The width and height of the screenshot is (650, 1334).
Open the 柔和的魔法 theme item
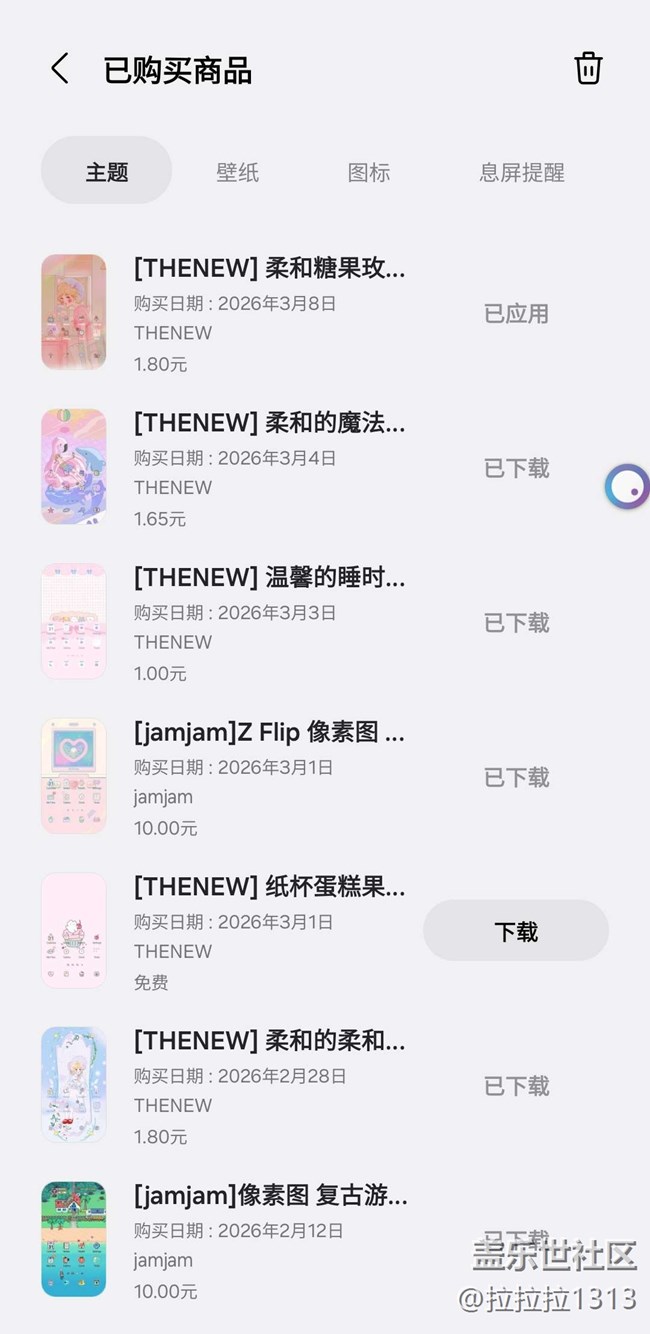(x=269, y=423)
